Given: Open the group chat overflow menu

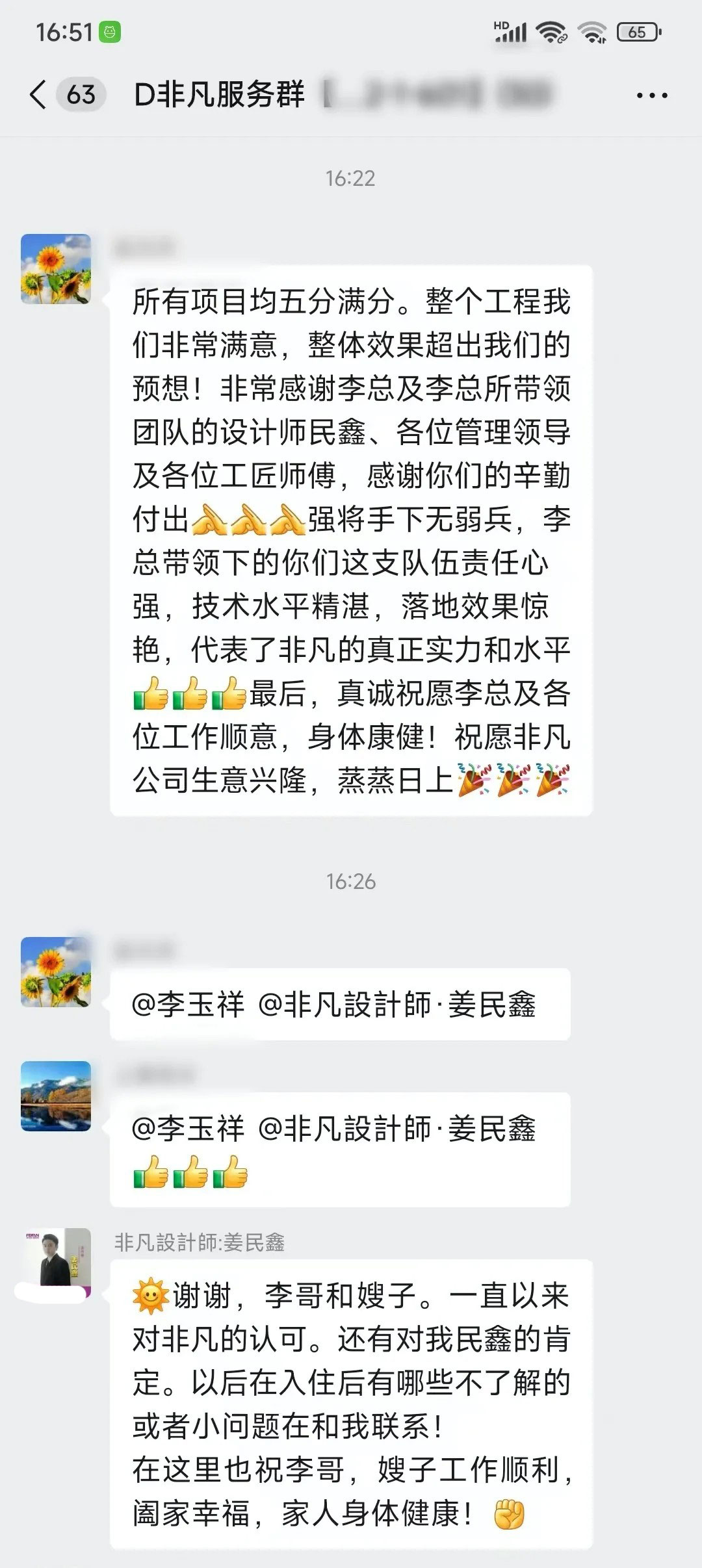Looking at the screenshot, I should [651, 96].
